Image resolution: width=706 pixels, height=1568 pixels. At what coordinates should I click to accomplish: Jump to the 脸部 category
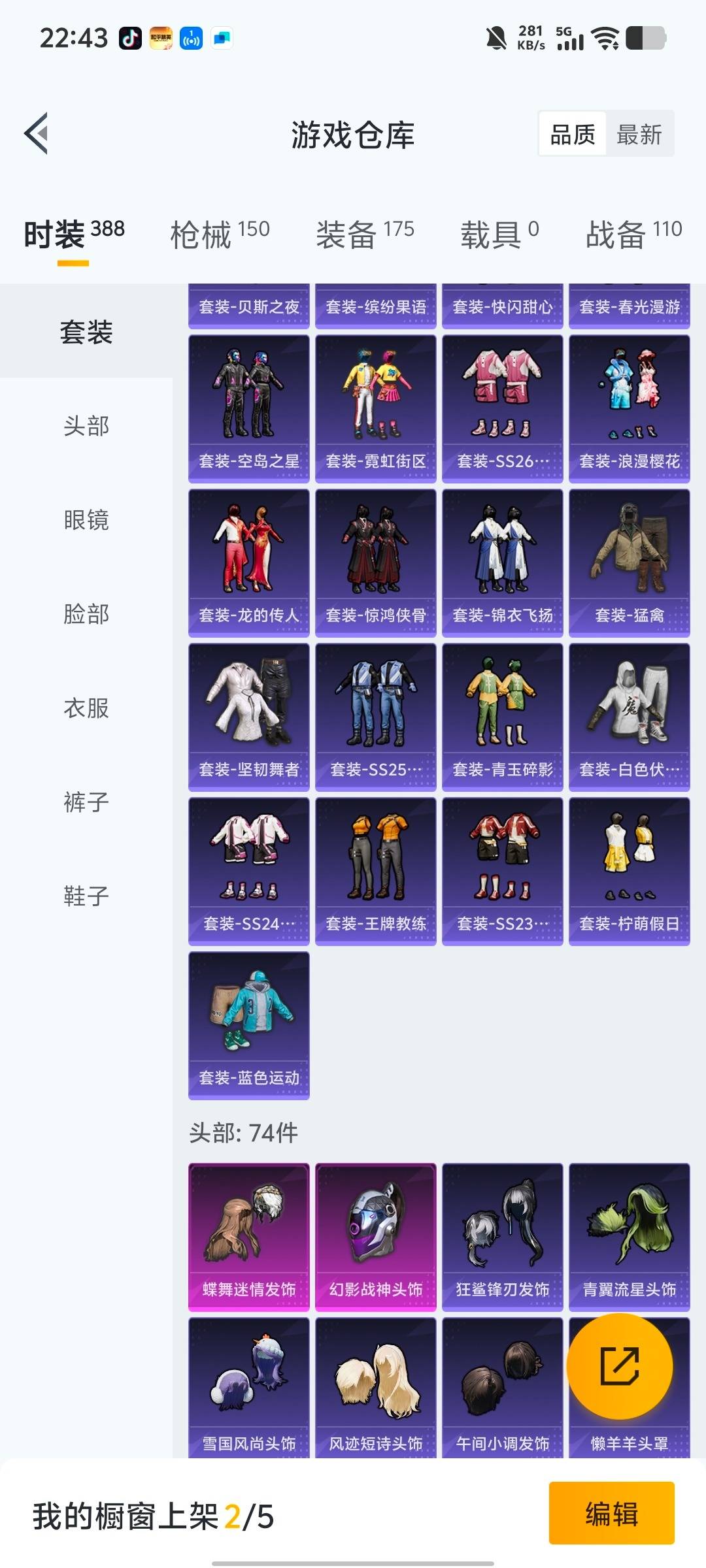[x=86, y=614]
